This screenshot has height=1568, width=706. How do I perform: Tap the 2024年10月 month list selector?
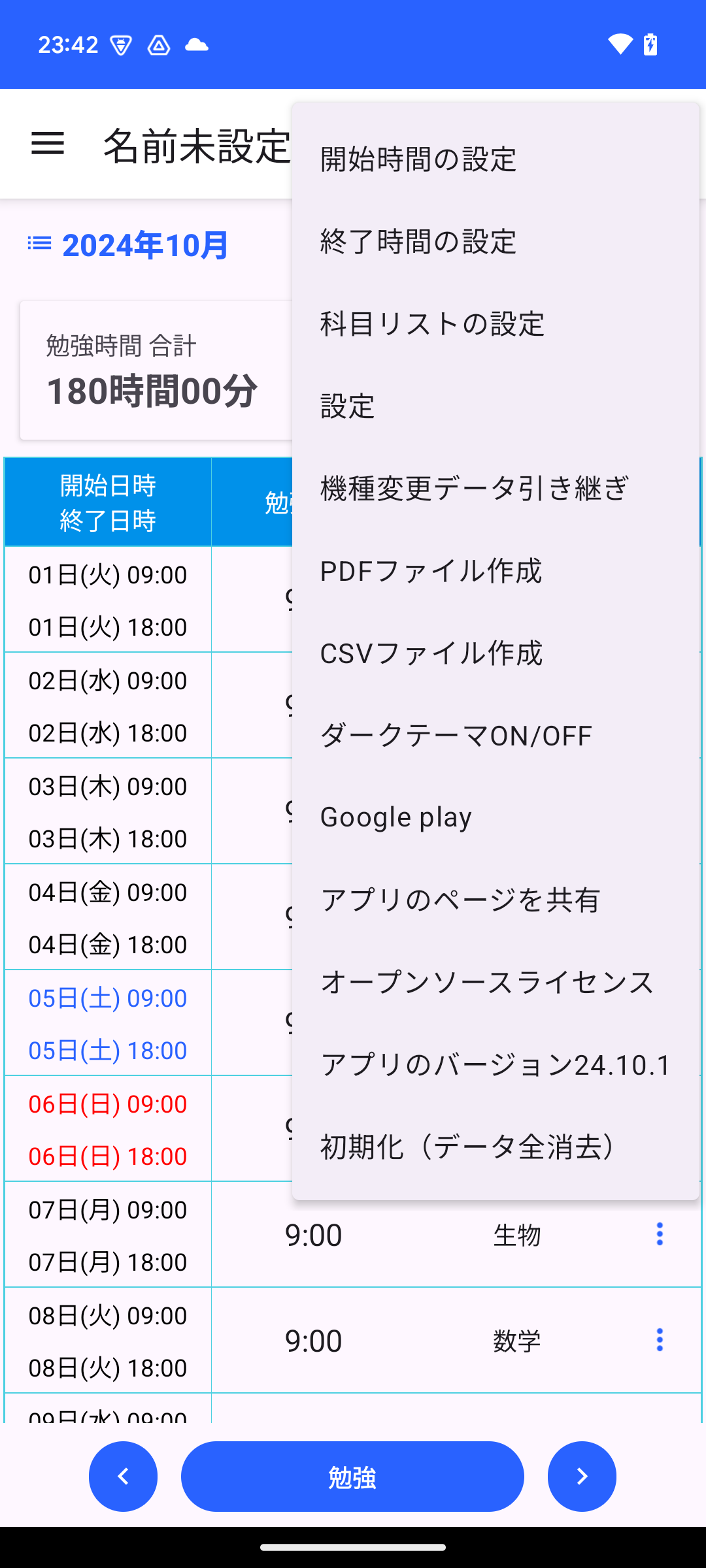[128, 246]
